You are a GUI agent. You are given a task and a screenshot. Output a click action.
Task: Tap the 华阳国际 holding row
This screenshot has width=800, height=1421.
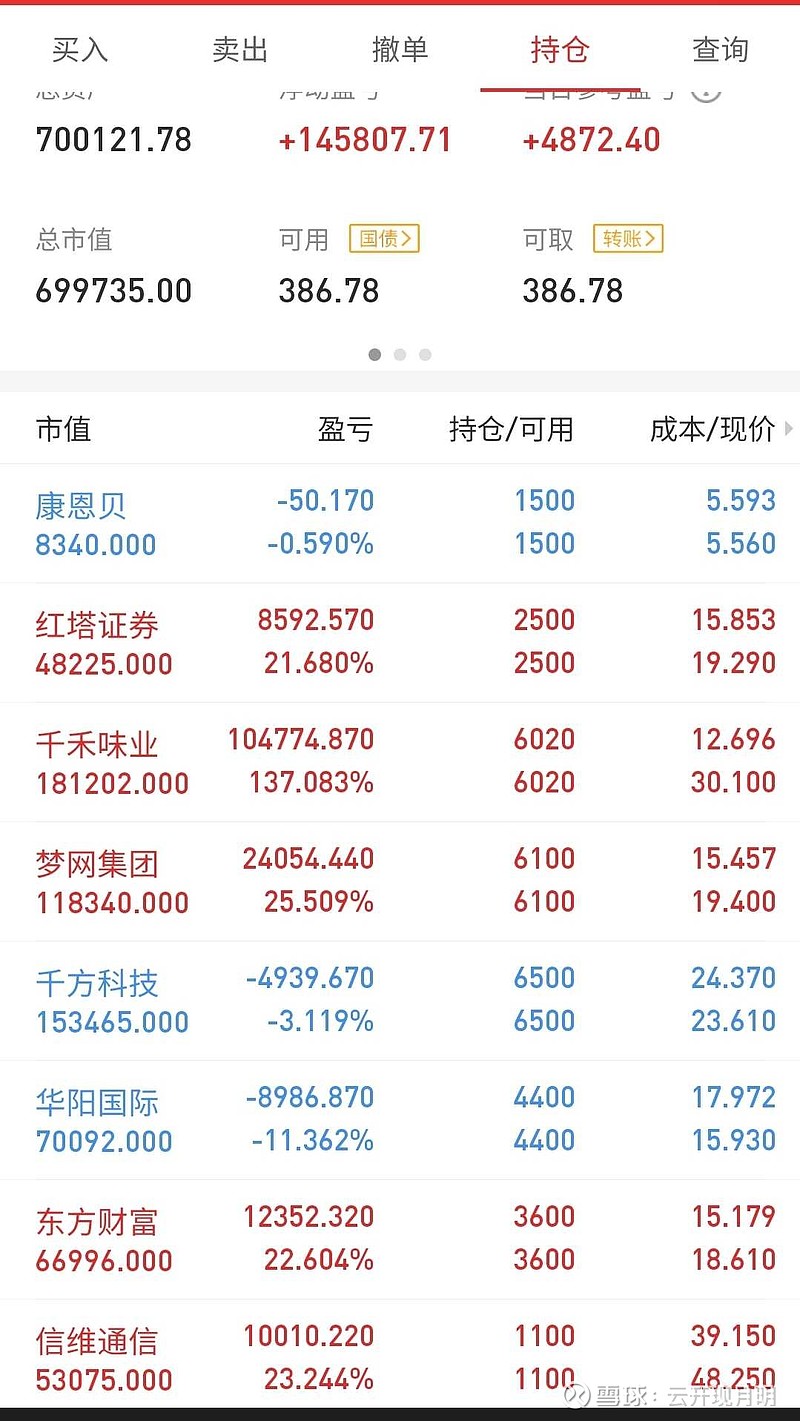[400, 1119]
